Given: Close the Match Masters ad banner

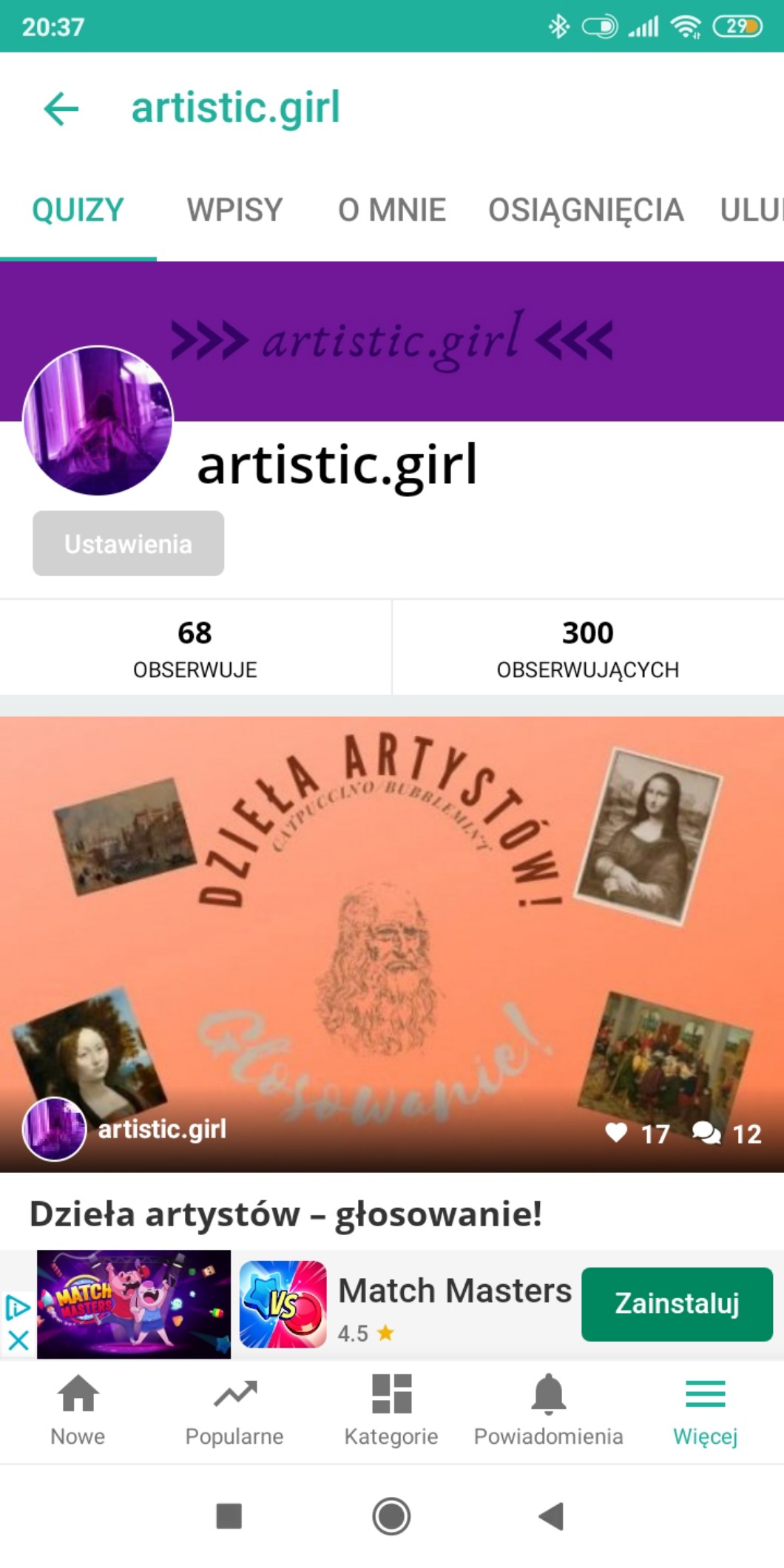Looking at the screenshot, I should pos(18,1340).
